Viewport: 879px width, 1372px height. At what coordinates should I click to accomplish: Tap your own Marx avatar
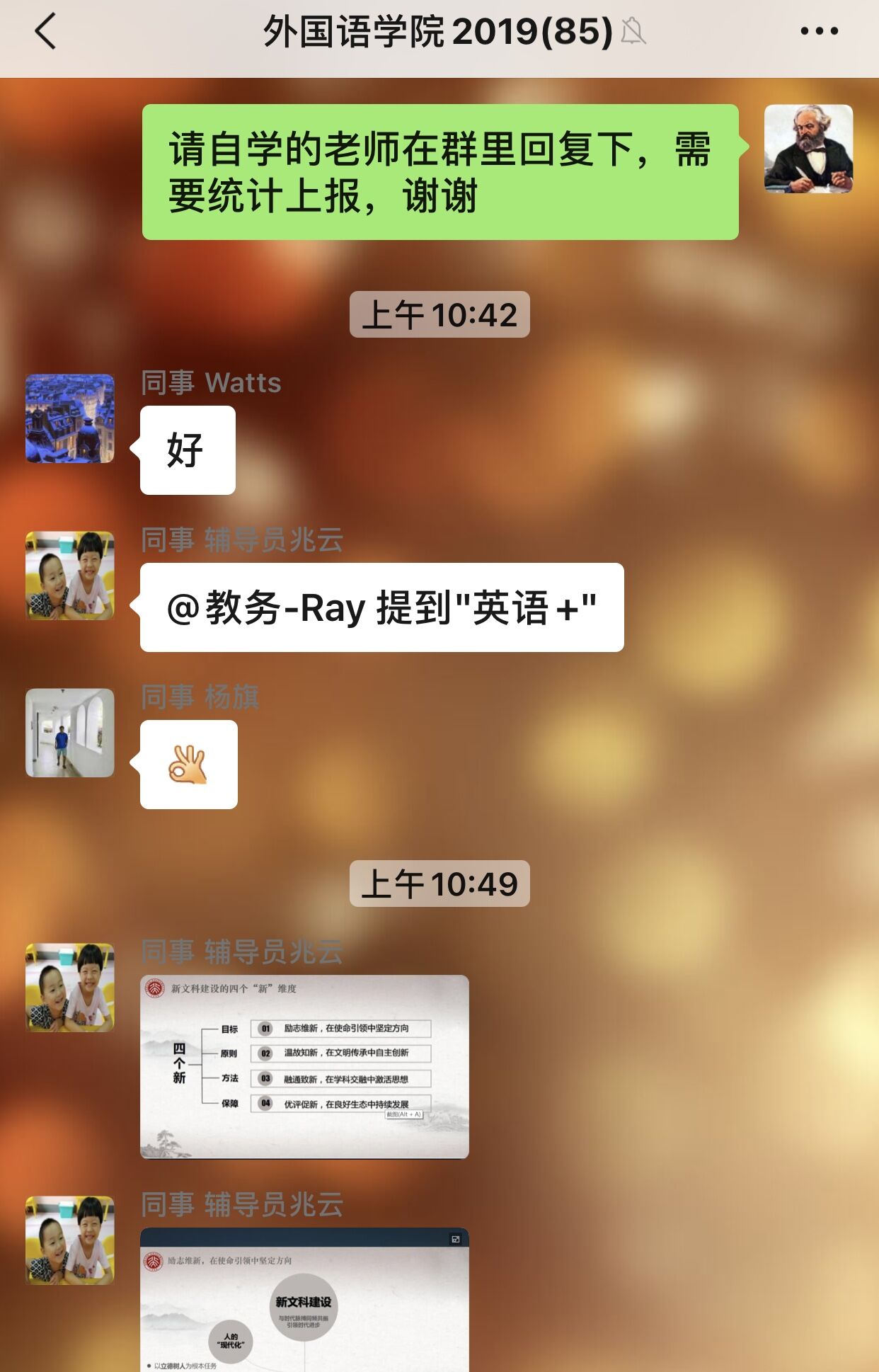[808, 149]
